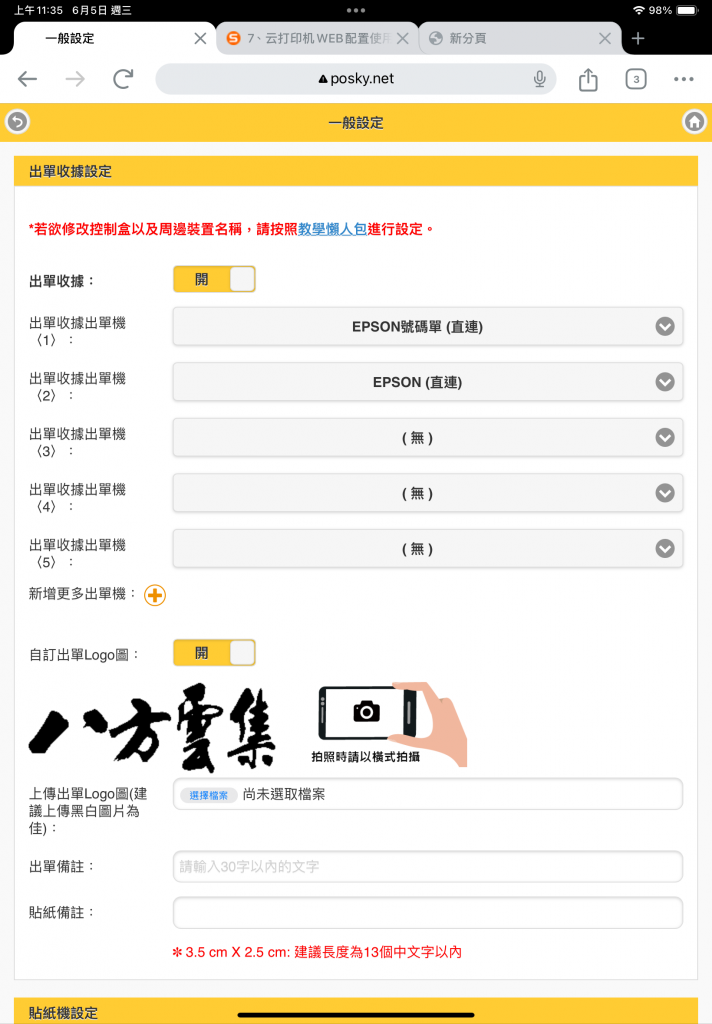Open the browser three-dot menu
The image size is (712, 1024).
tap(683, 79)
